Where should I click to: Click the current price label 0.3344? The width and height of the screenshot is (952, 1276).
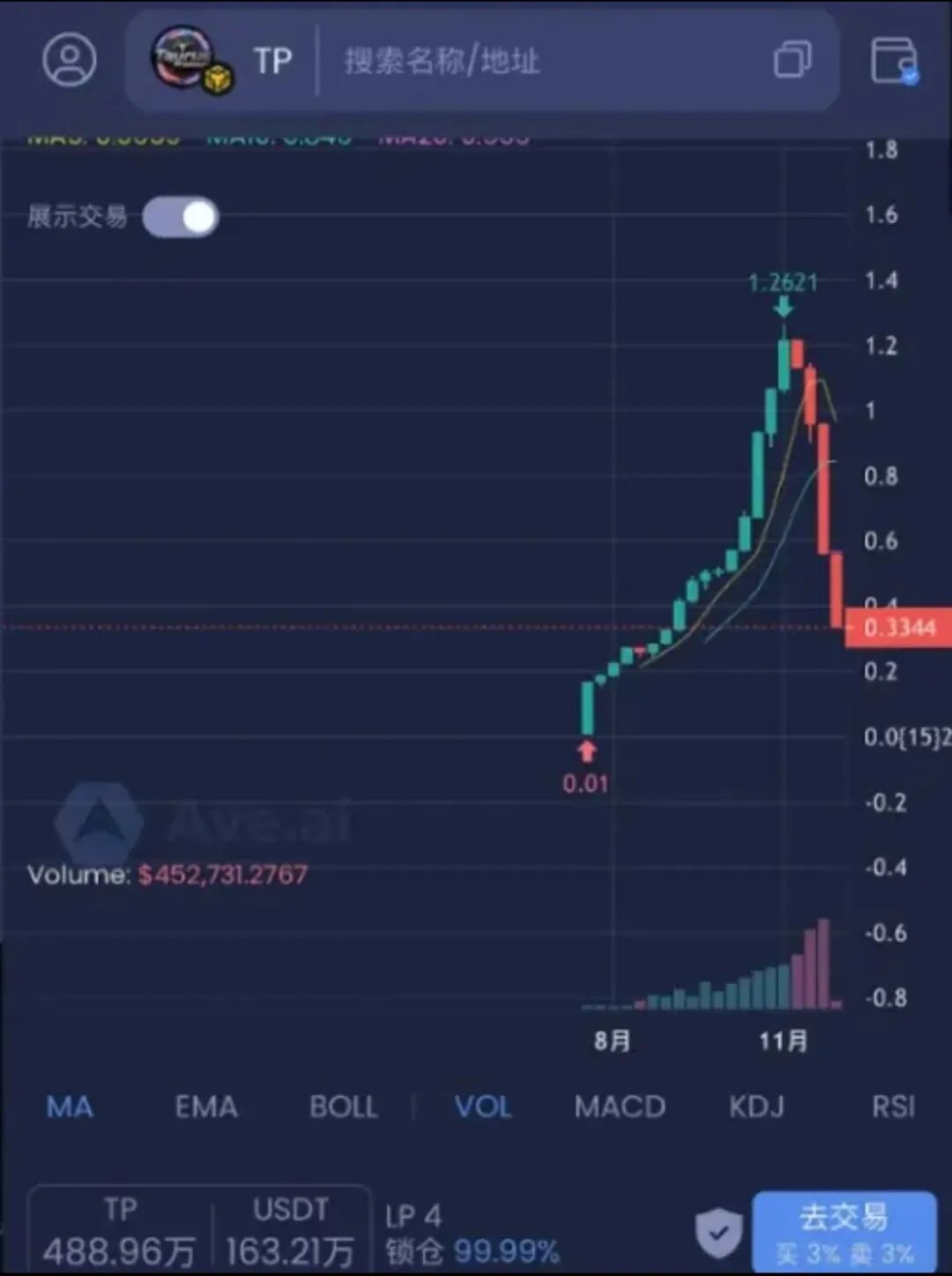click(897, 627)
